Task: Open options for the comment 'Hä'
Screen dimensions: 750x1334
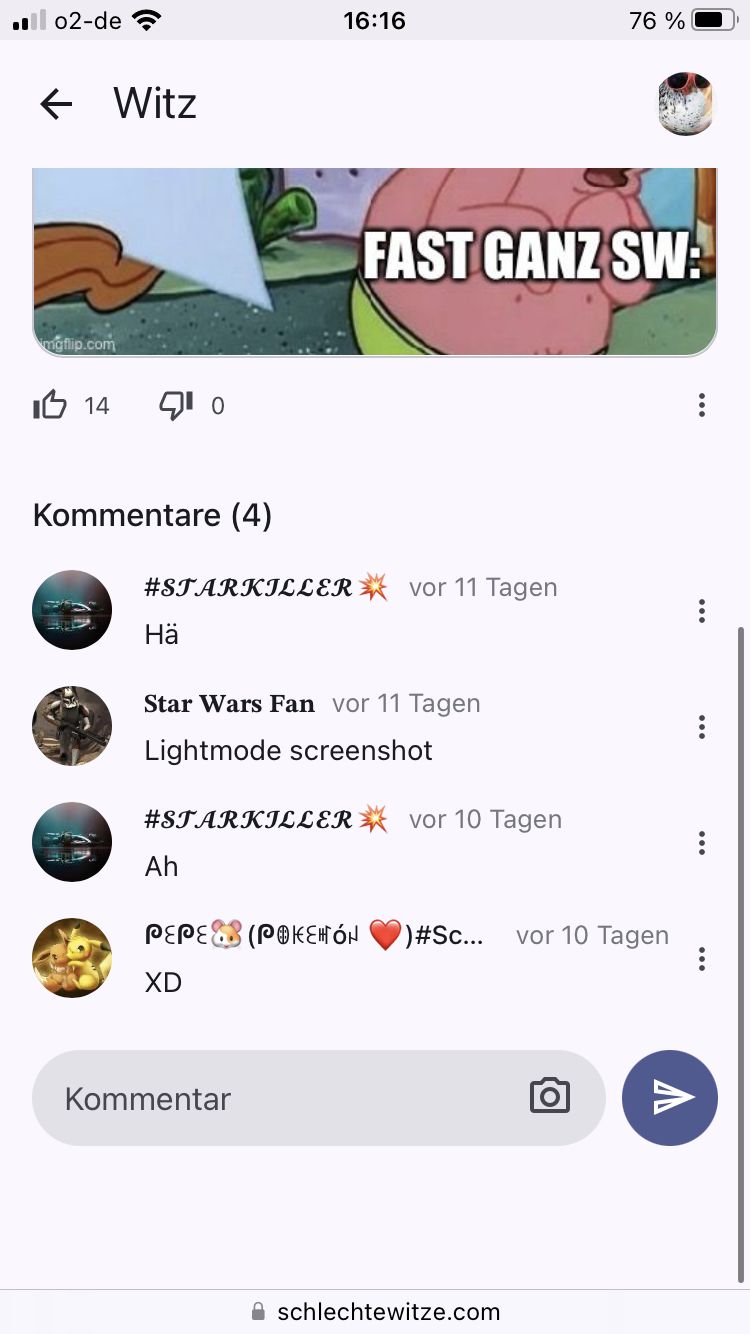Action: [x=702, y=611]
